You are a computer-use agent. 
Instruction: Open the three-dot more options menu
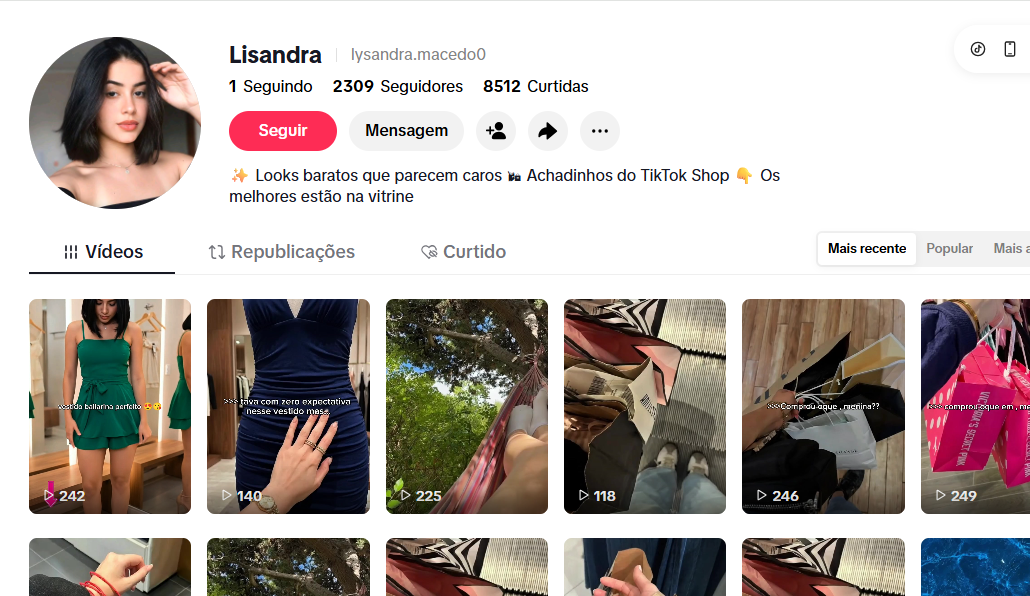[x=600, y=131]
